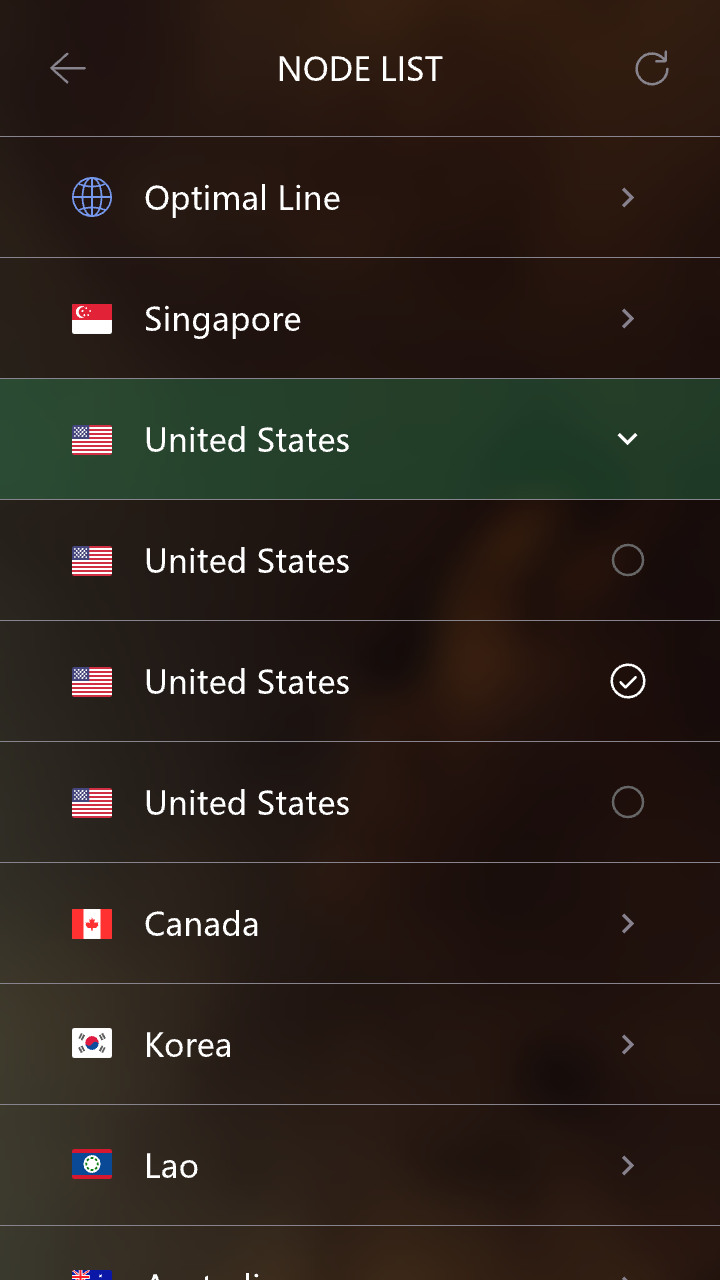
Task: Open the Optimal Line row
Action: [x=360, y=198]
